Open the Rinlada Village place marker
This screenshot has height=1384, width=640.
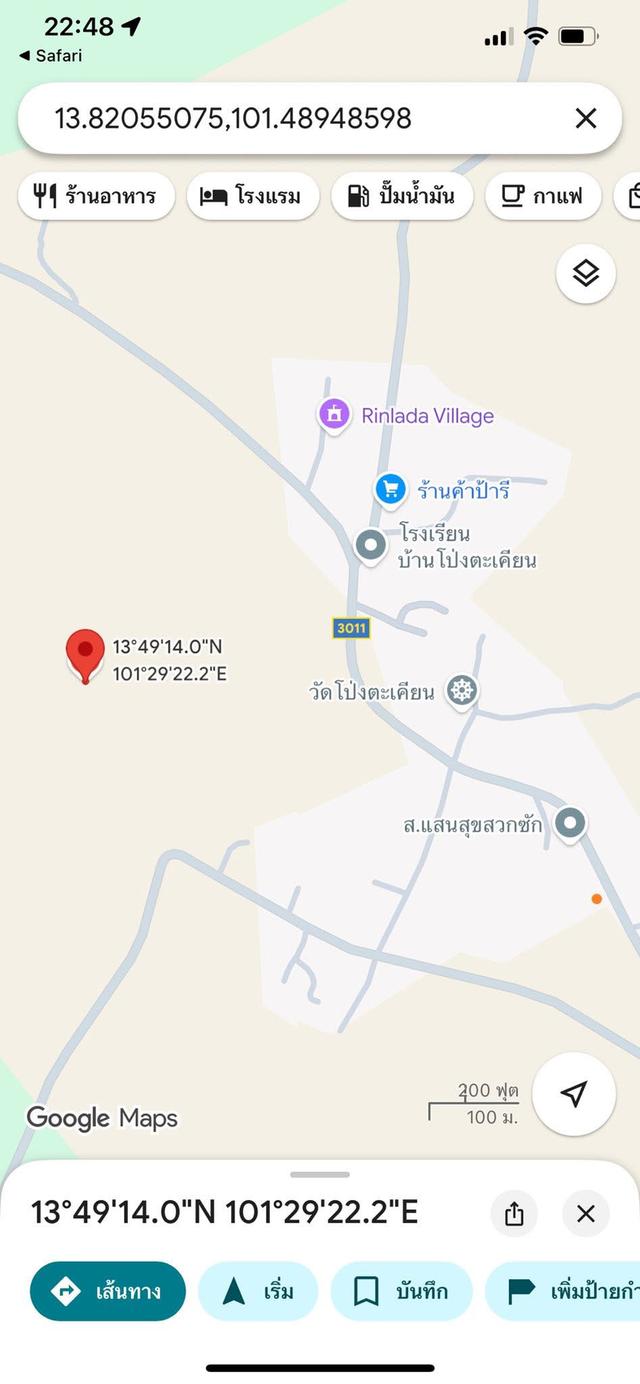click(x=334, y=414)
